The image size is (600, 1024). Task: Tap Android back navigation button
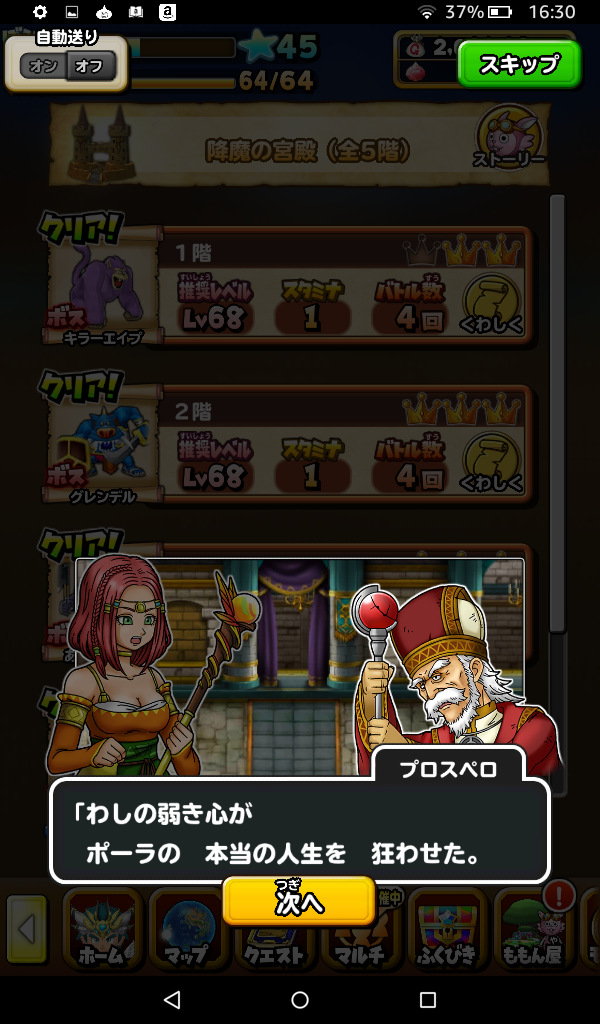(172, 999)
